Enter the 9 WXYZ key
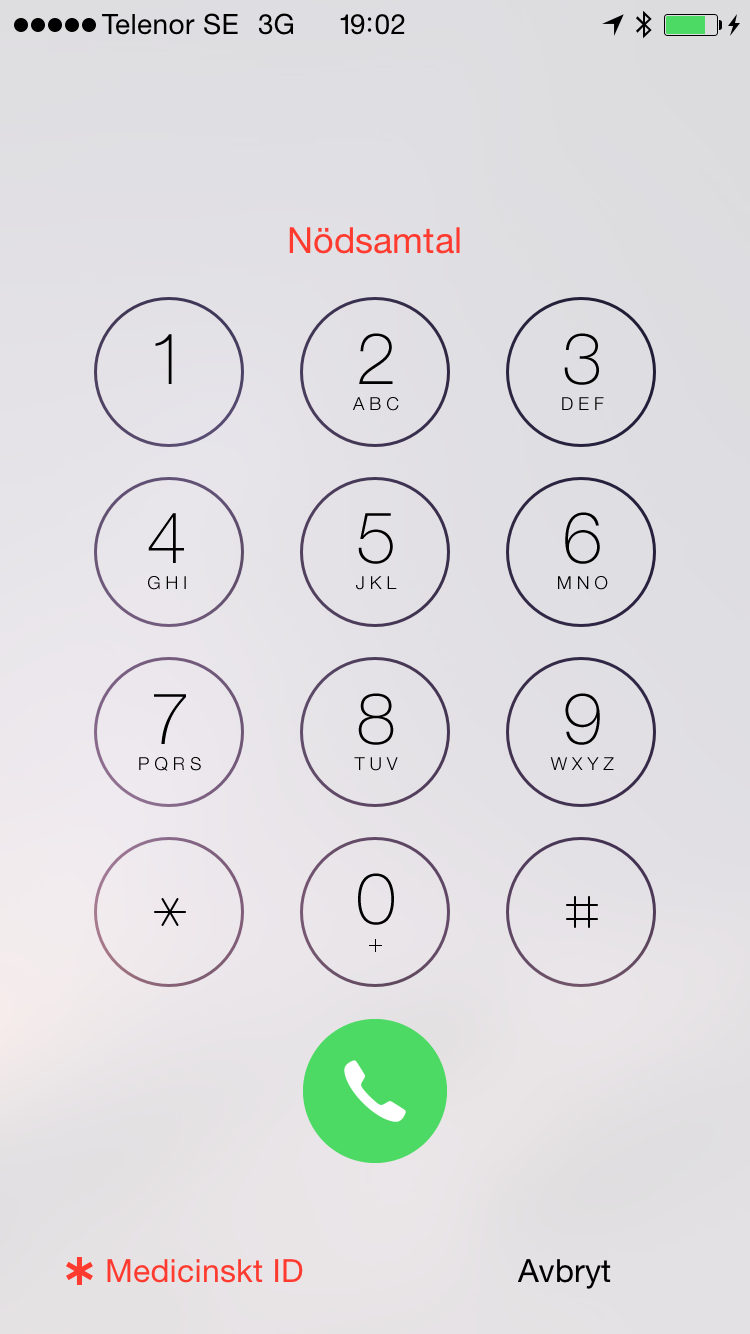 [581, 732]
